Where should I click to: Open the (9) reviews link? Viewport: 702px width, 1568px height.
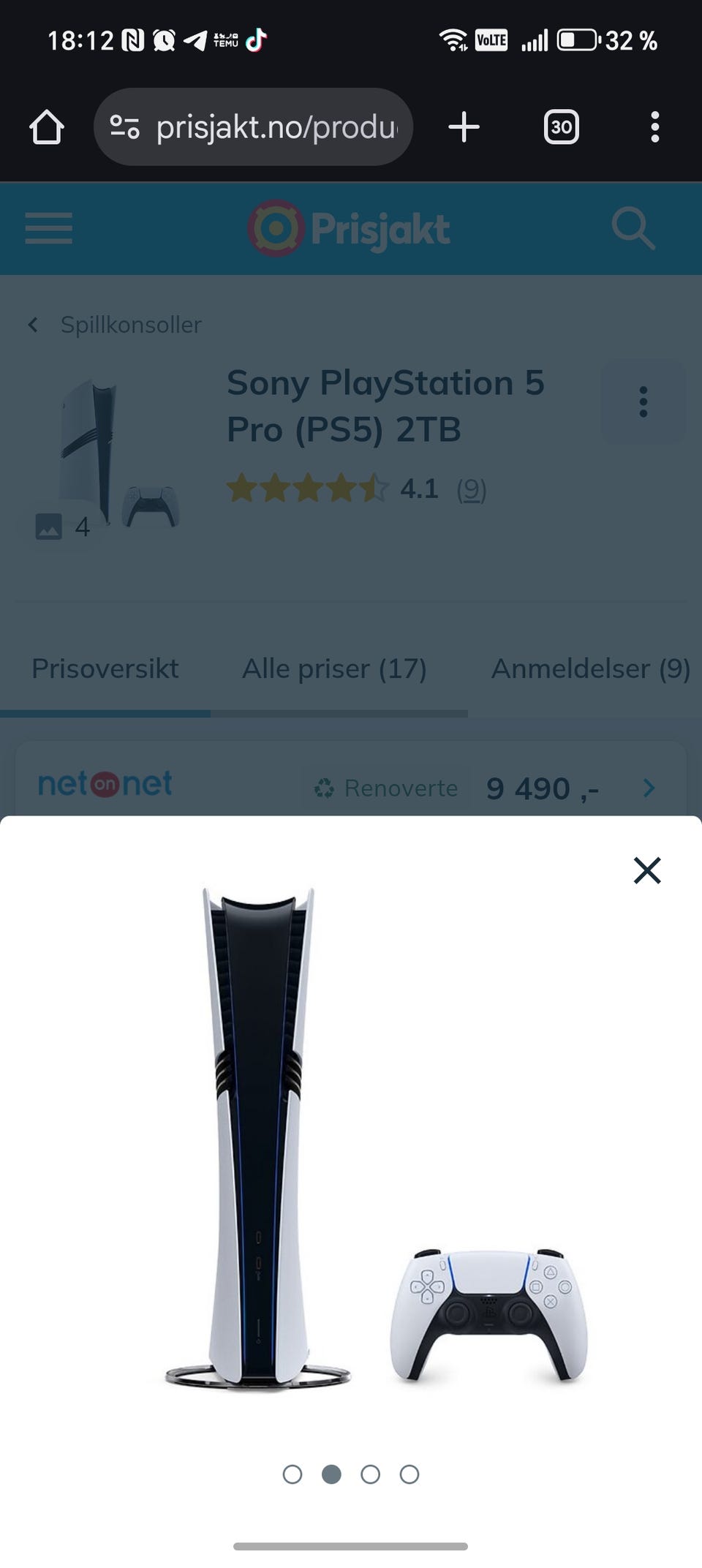click(x=472, y=491)
